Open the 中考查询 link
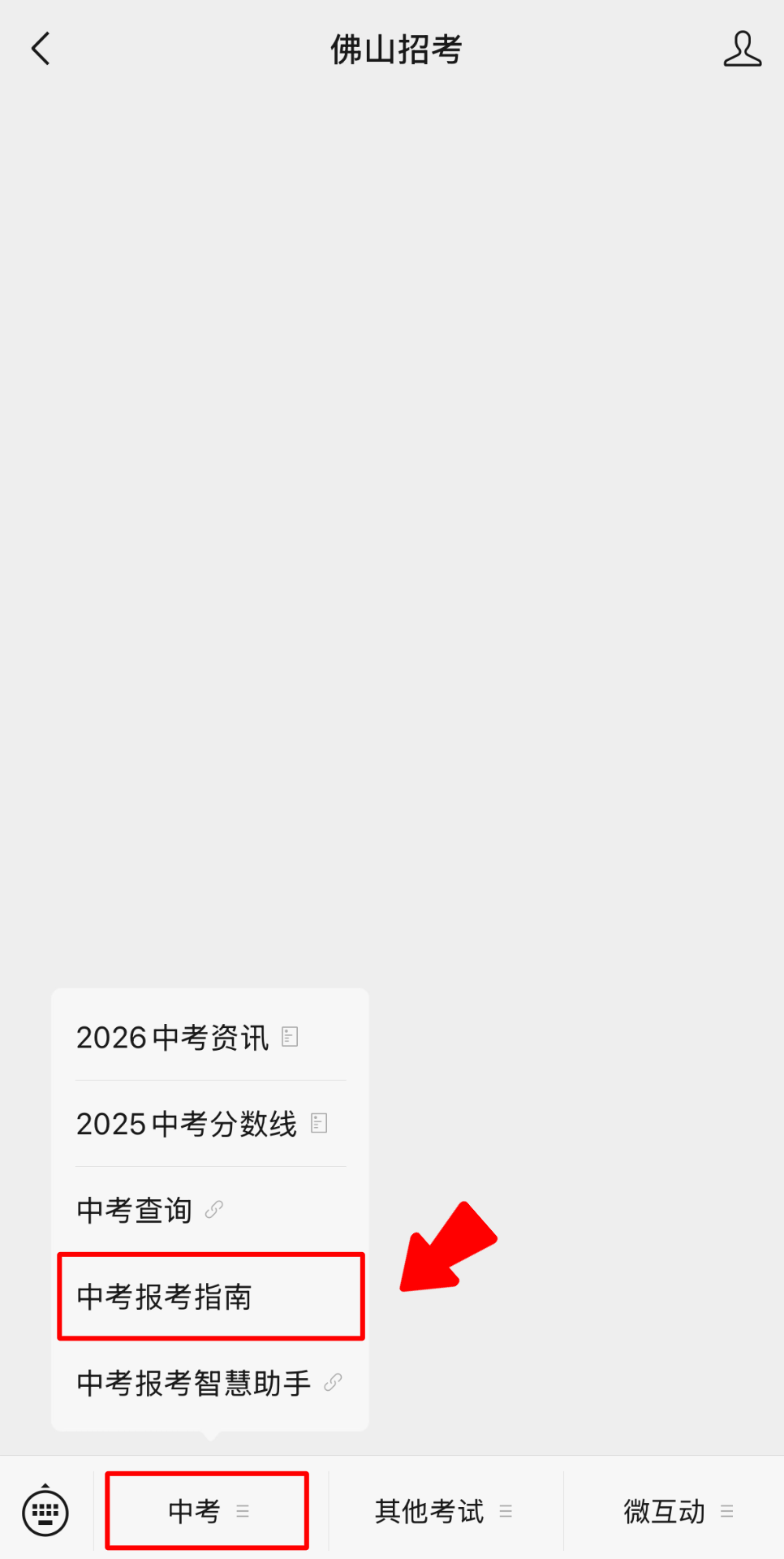This screenshot has width=784, height=1559. coord(210,1210)
